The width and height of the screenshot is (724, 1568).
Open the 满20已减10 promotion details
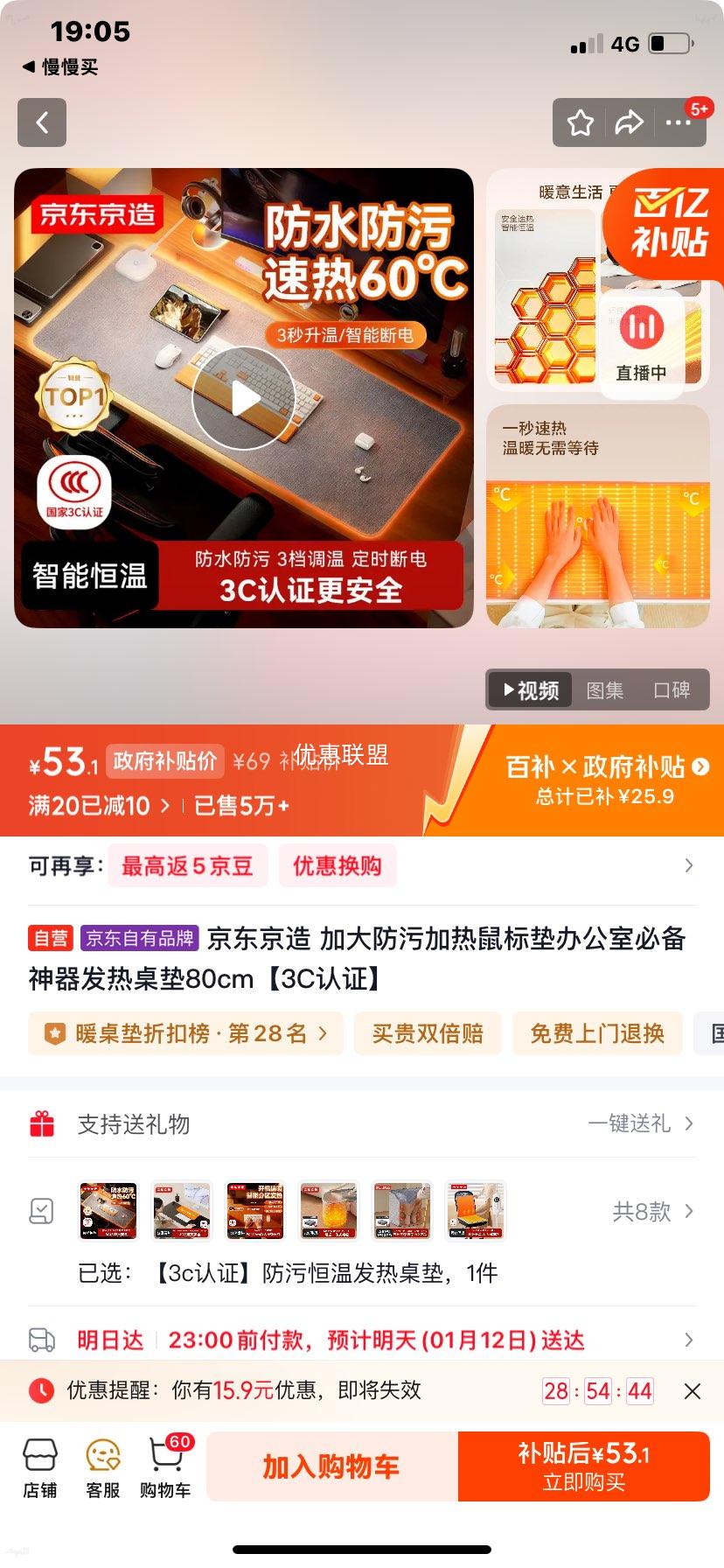[x=90, y=805]
